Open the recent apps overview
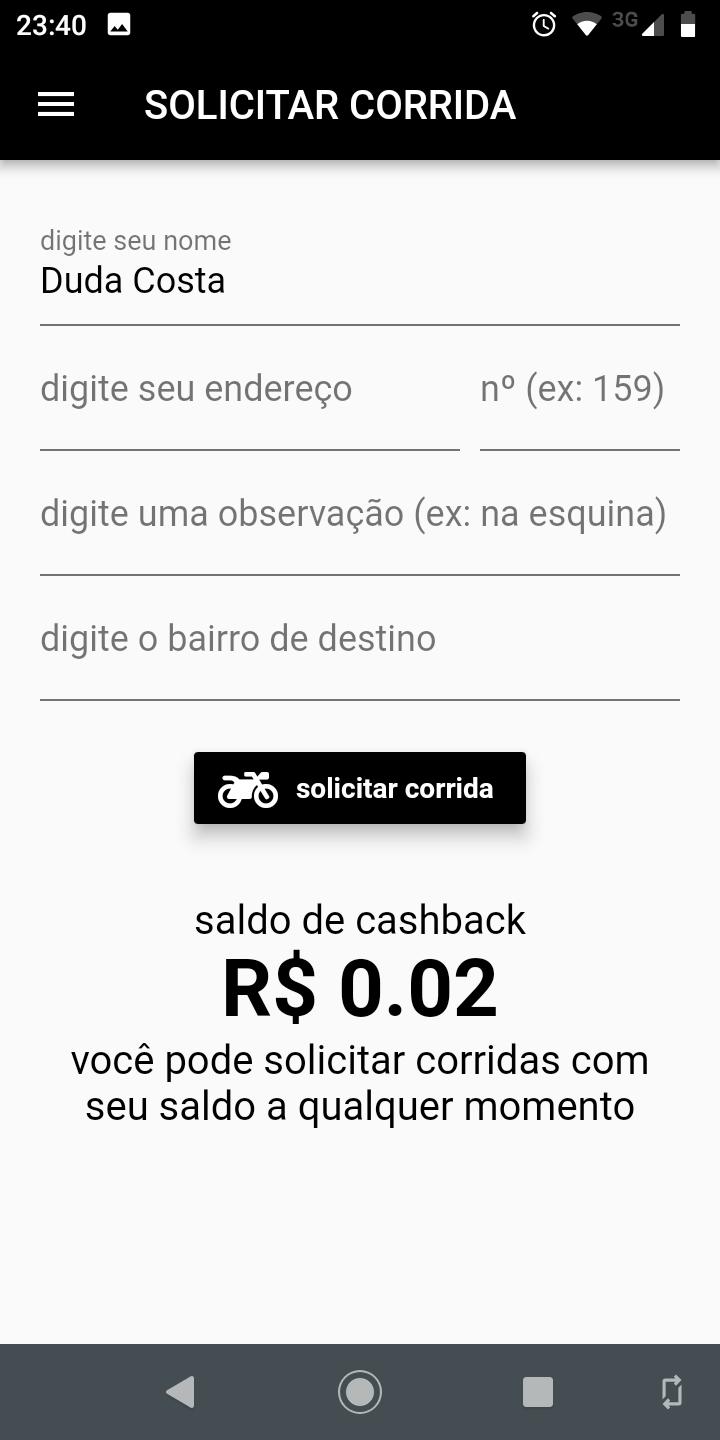The image size is (720, 1440). point(538,1391)
